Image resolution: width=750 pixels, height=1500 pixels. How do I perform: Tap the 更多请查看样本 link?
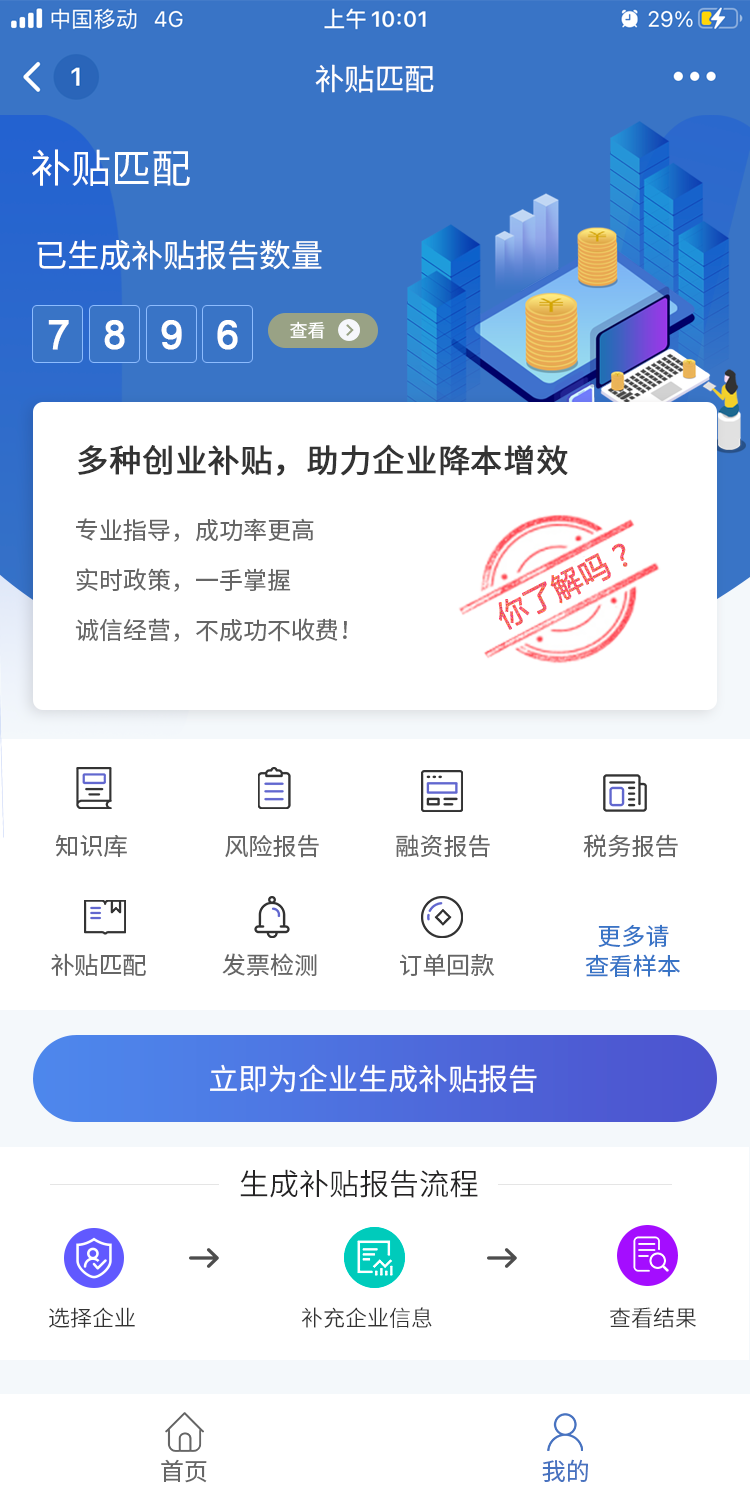(x=633, y=951)
